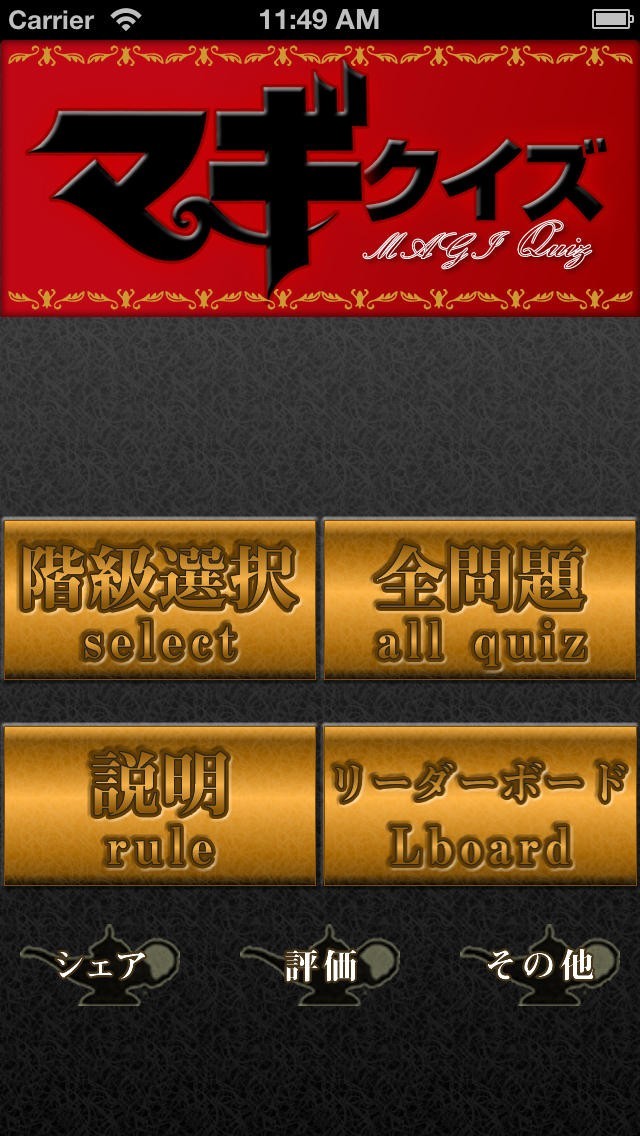The width and height of the screenshot is (640, 1136).
Task: Open その他 for more options
Action: [540, 966]
